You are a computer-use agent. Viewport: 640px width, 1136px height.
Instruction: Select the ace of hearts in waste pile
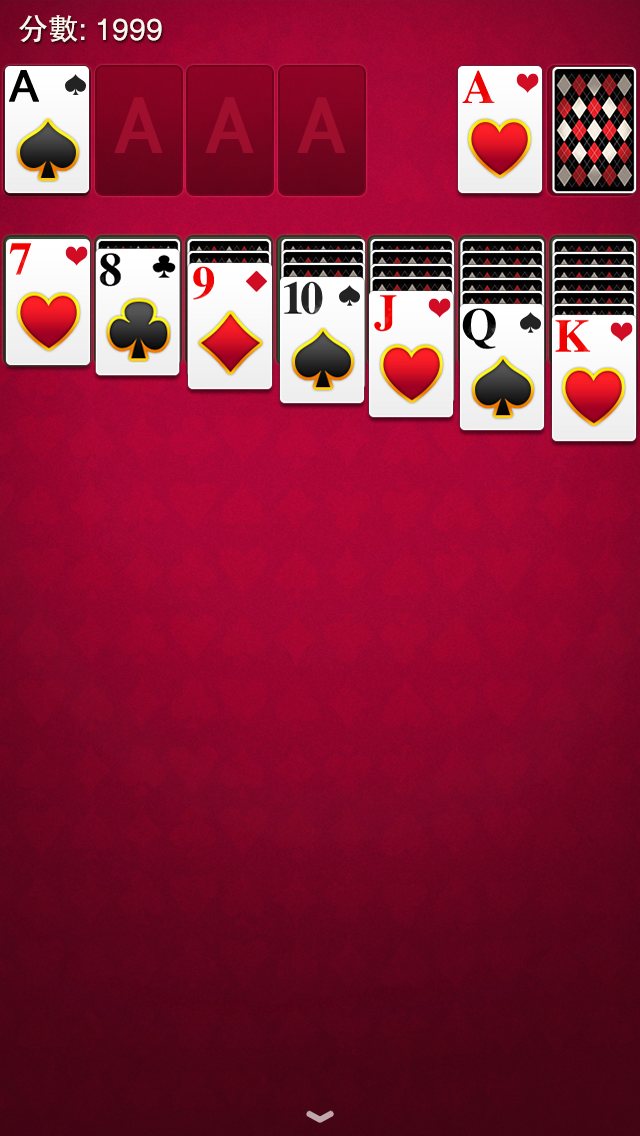pyautogui.click(x=500, y=130)
